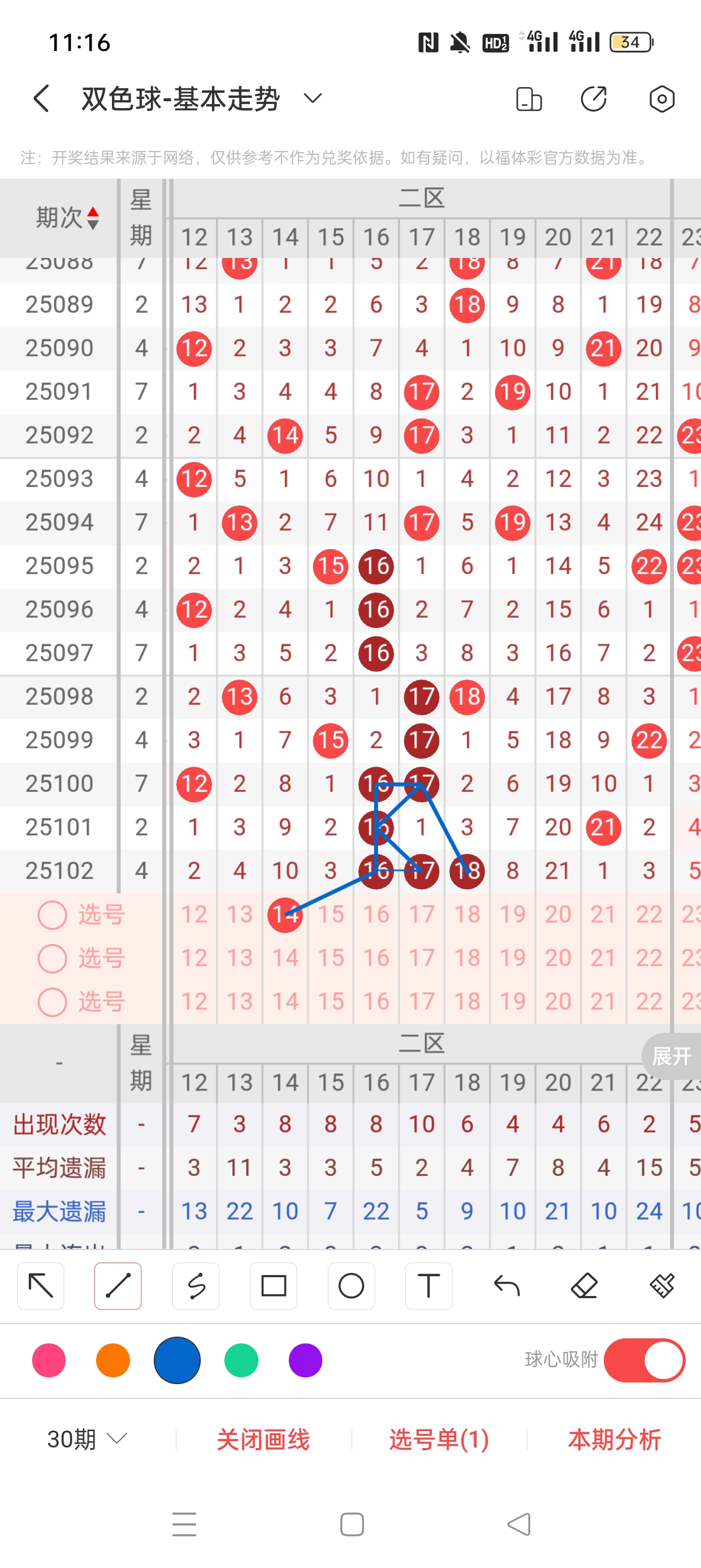Sort draws by the 期次 column header
The height and width of the screenshot is (1568, 701).
[66, 217]
